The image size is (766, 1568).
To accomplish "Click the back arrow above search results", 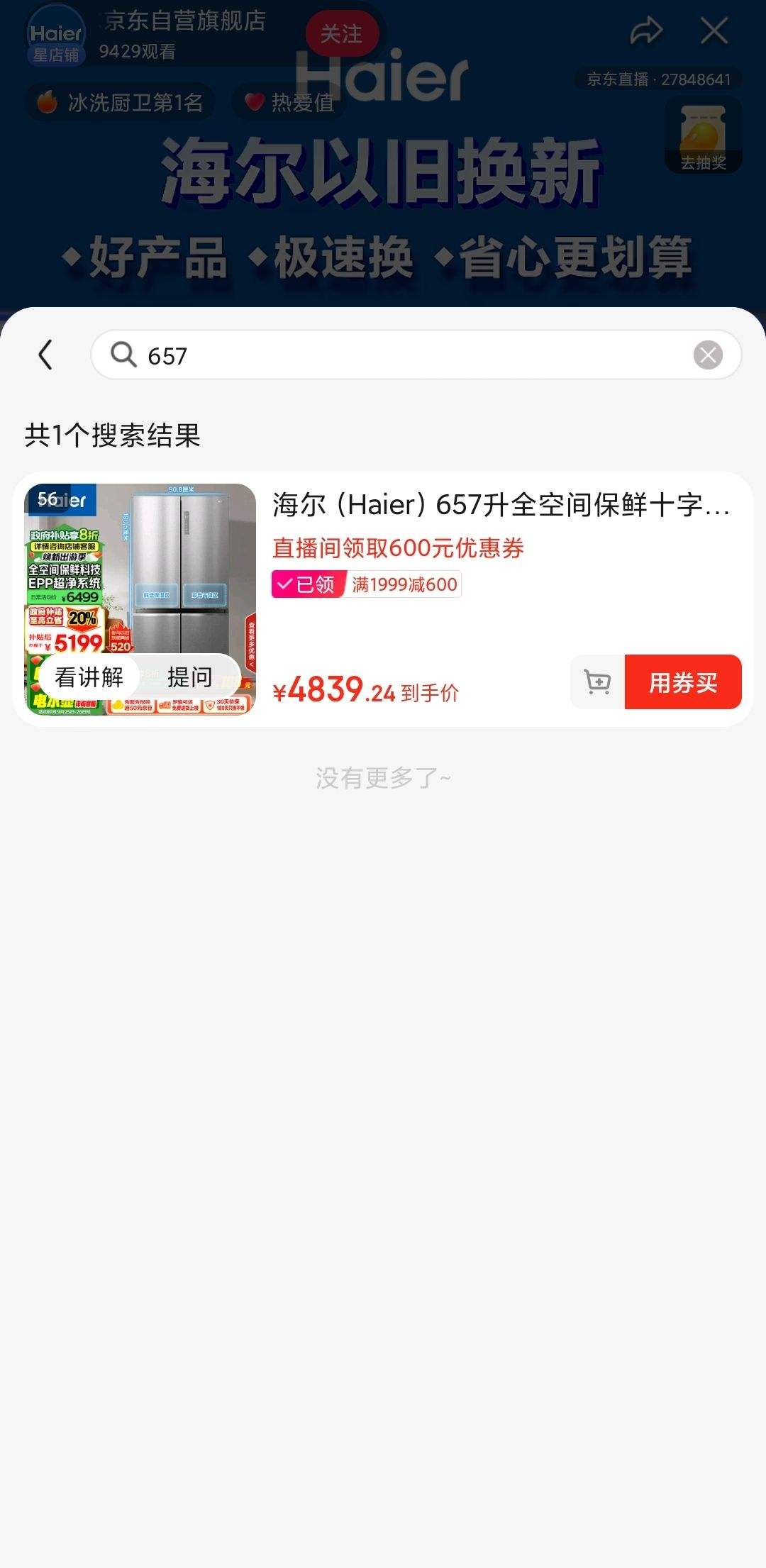I will [45, 355].
